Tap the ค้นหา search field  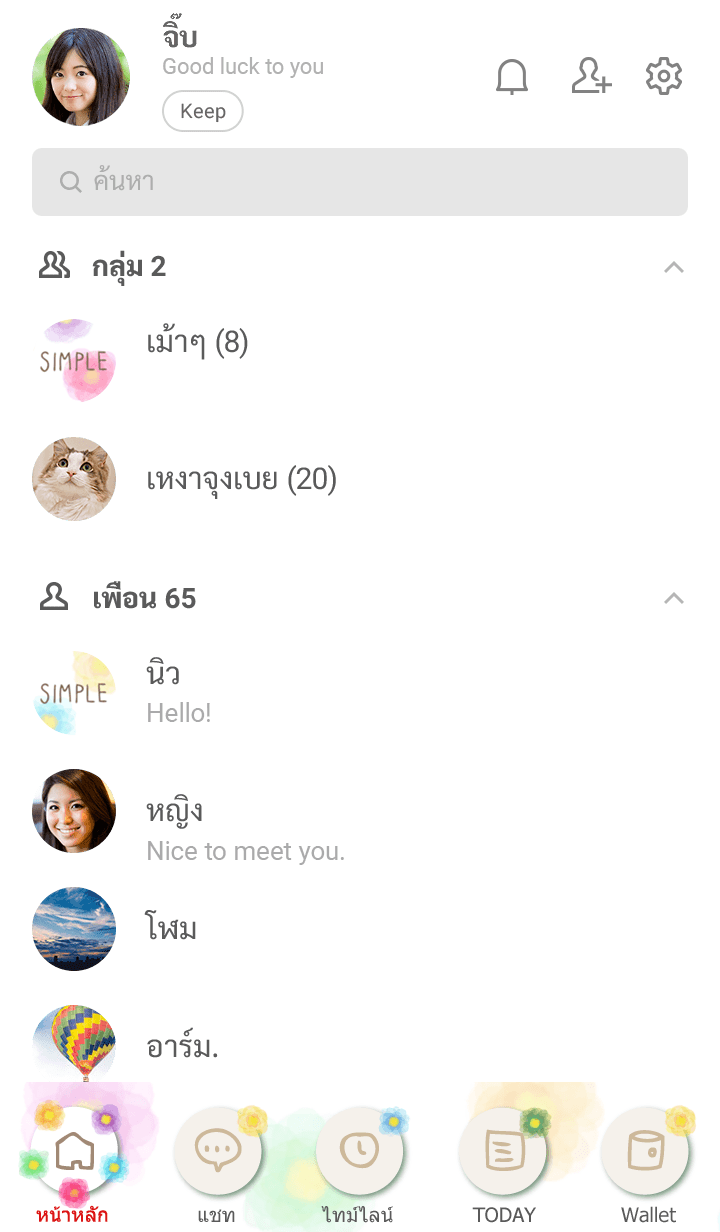click(360, 182)
